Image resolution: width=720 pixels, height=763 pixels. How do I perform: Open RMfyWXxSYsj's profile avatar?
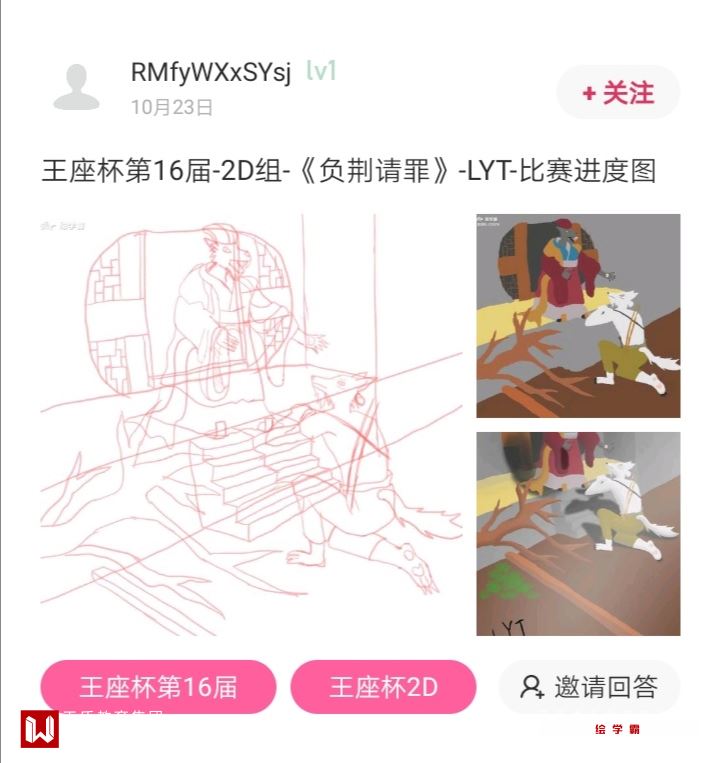click(x=76, y=88)
